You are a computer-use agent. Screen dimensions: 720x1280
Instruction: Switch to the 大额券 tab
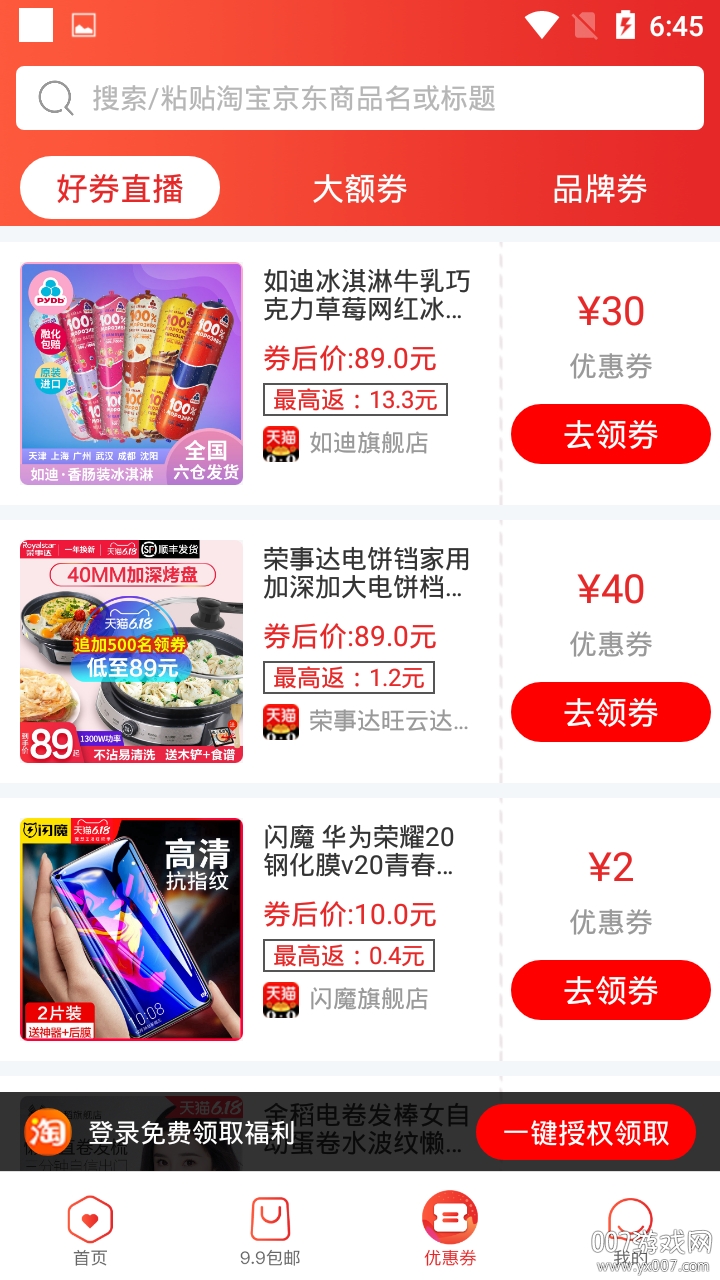[360, 188]
